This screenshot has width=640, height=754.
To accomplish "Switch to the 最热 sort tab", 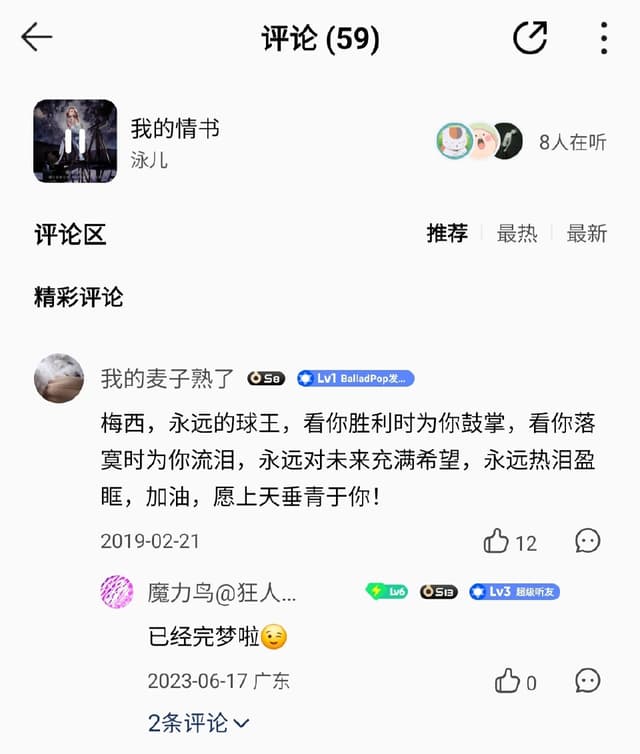I will [517, 234].
